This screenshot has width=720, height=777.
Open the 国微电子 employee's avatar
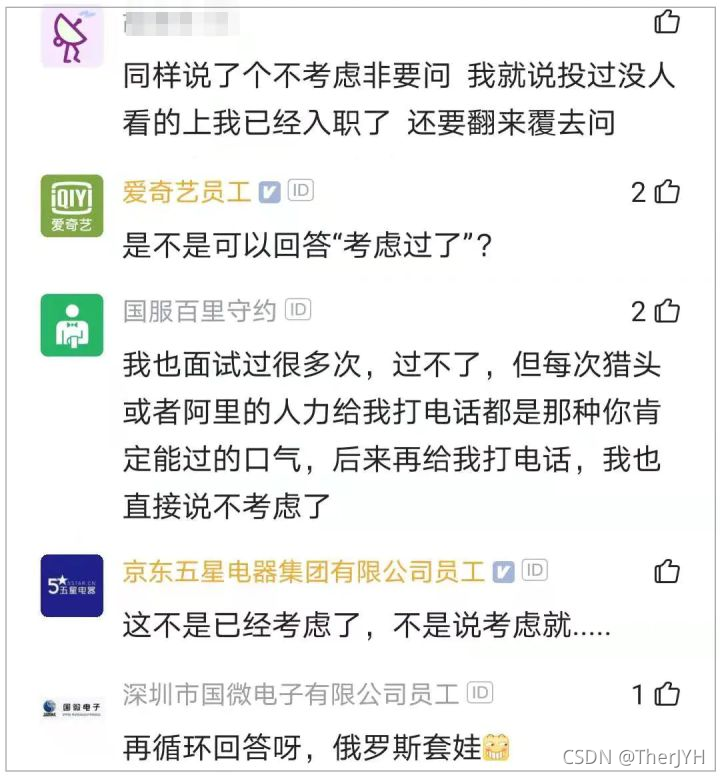pos(72,709)
